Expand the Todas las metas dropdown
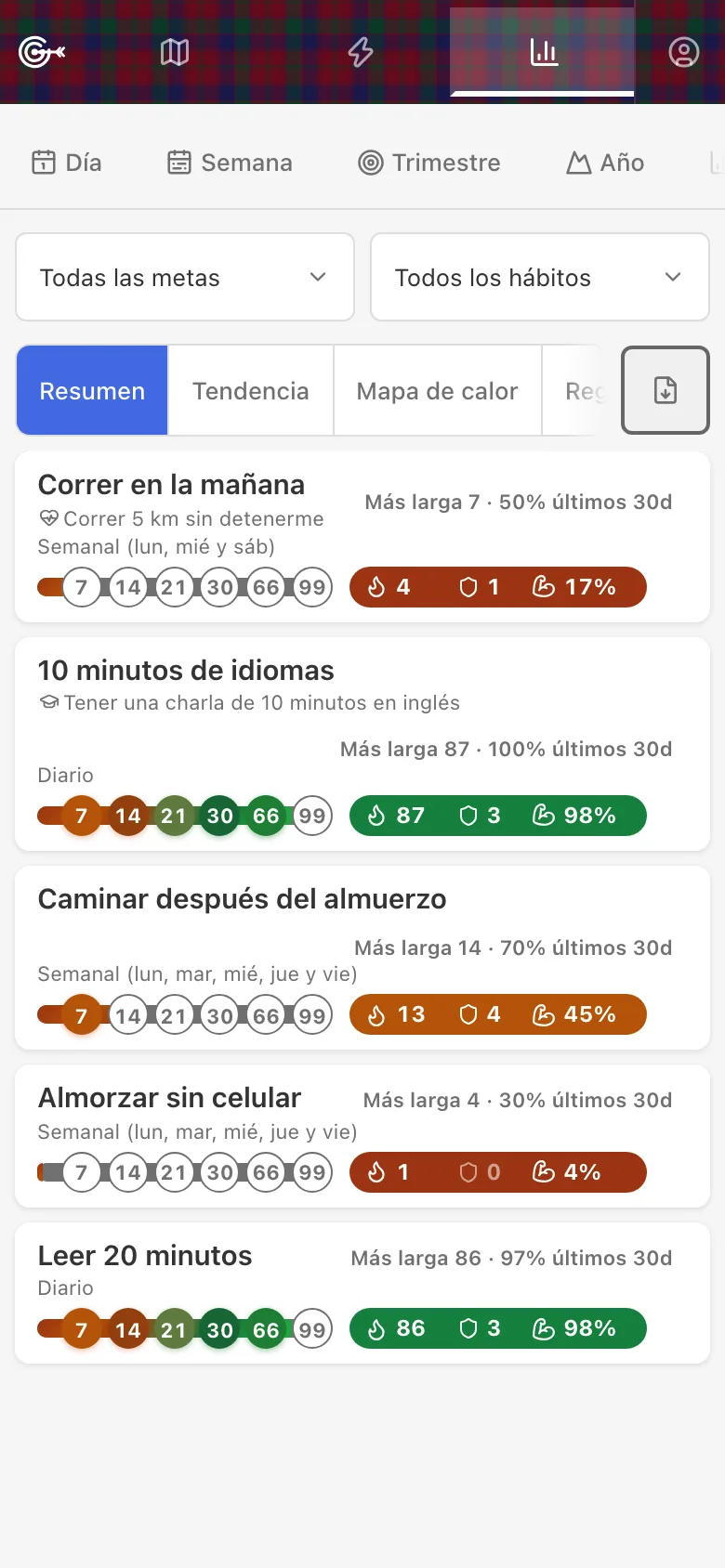The height and width of the screenshot is (1568, 725). (185, 277)
